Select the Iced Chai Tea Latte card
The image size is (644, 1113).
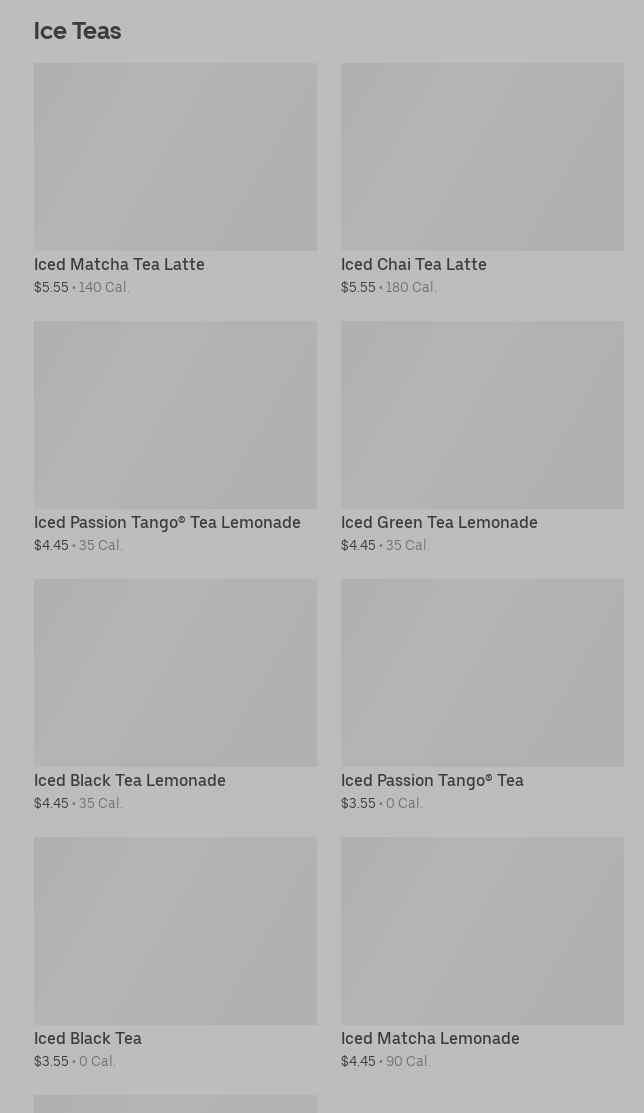coord(482,158)
